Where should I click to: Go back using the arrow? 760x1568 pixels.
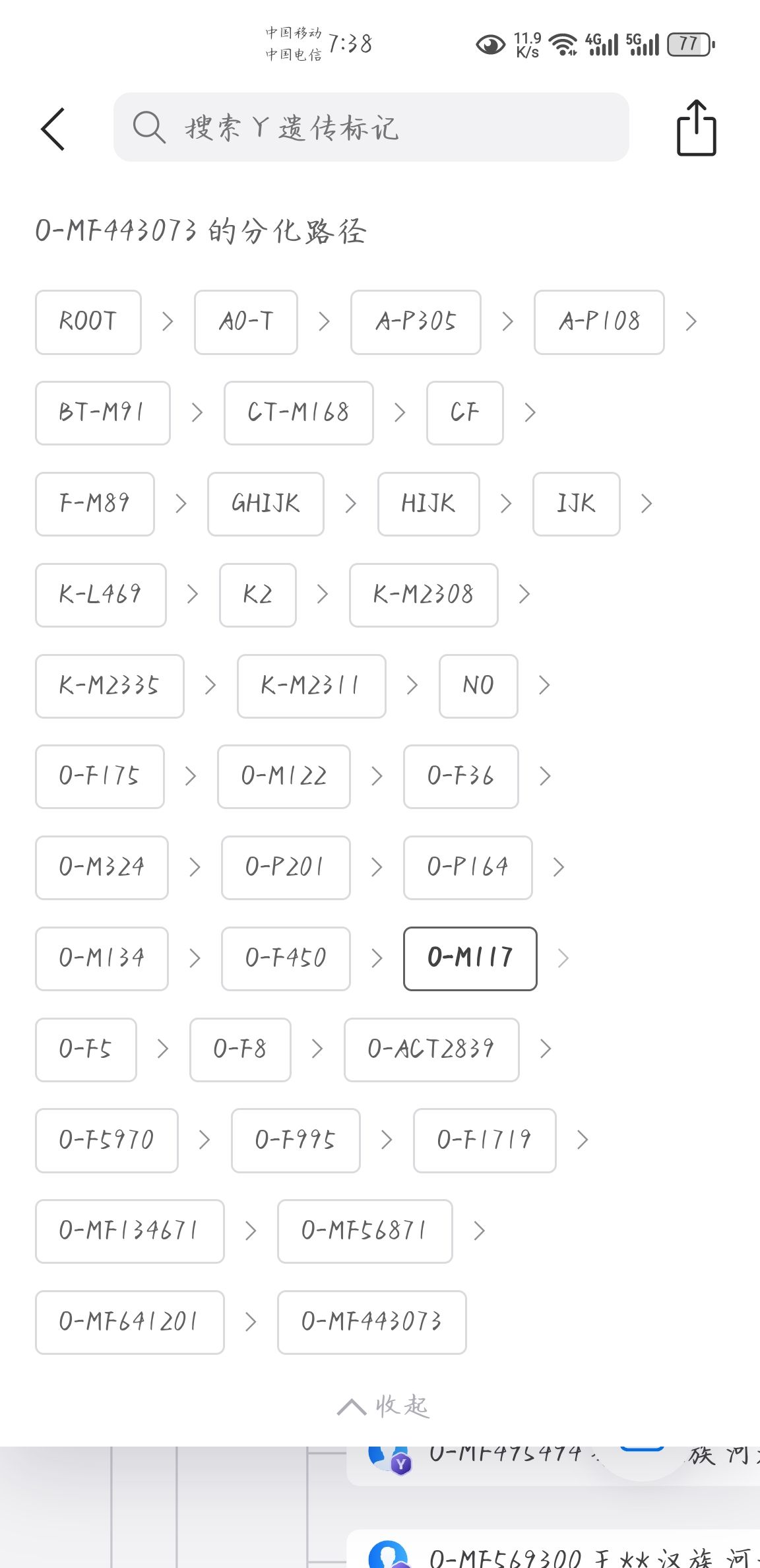pos(53,129)
